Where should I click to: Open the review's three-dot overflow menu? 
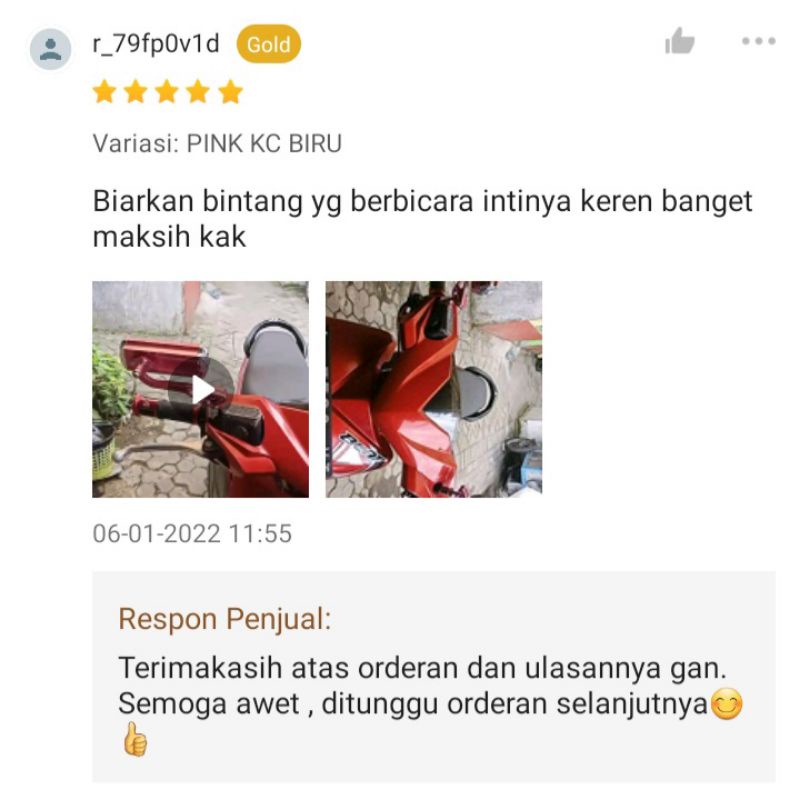758,42
